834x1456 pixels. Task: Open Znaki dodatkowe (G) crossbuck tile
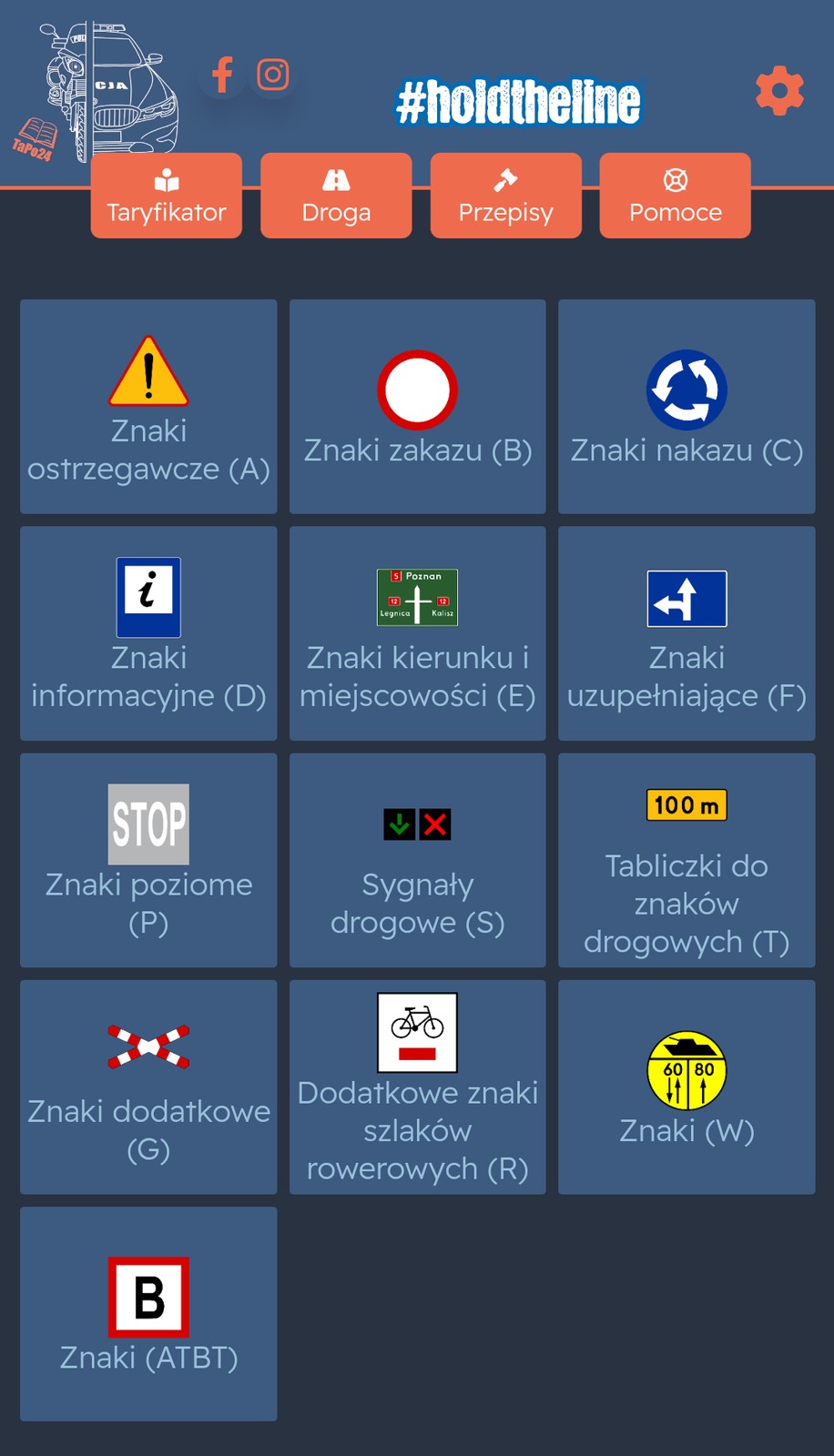click(x=147, y=1087)
